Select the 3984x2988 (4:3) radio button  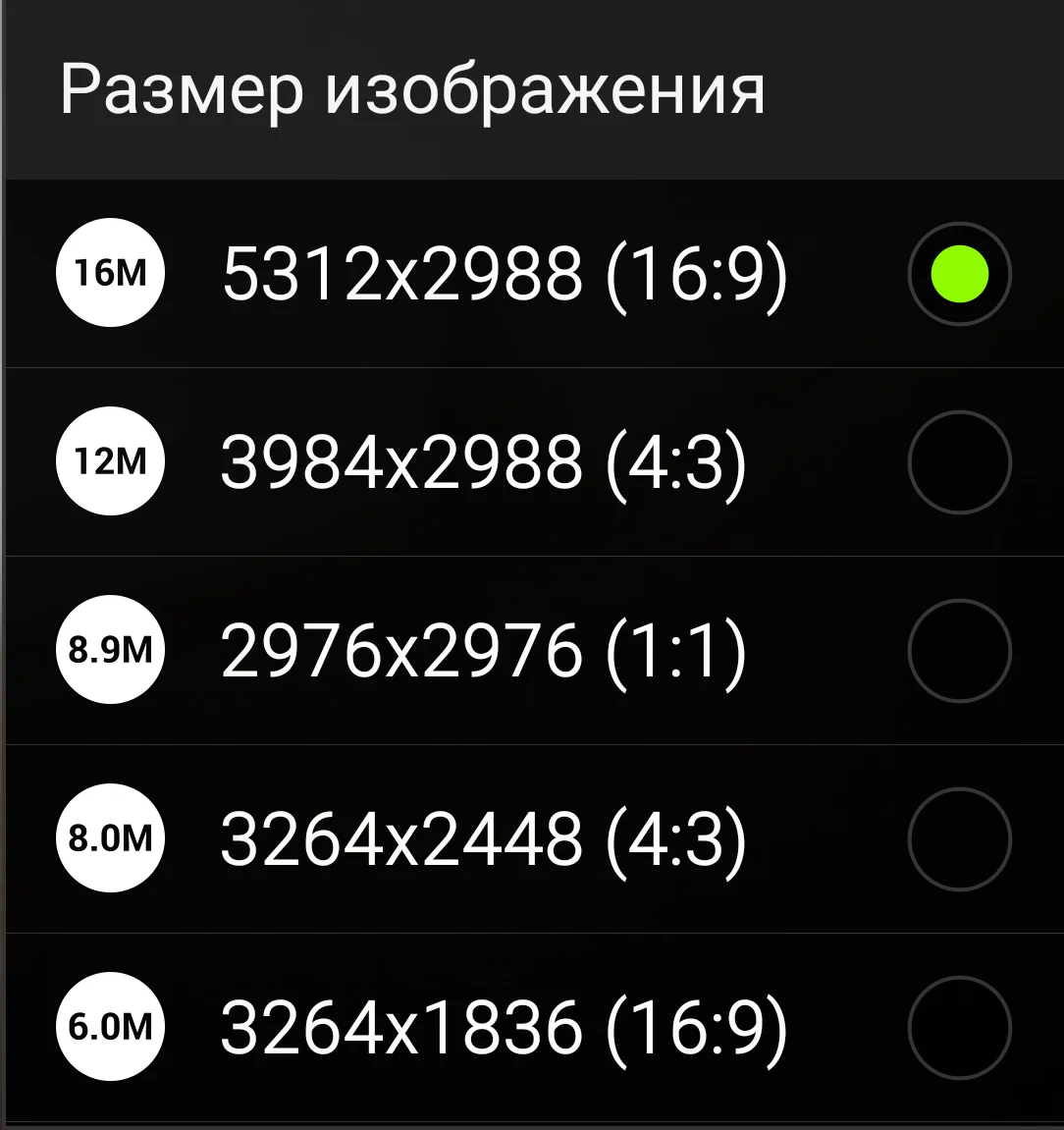click(959, 461)
